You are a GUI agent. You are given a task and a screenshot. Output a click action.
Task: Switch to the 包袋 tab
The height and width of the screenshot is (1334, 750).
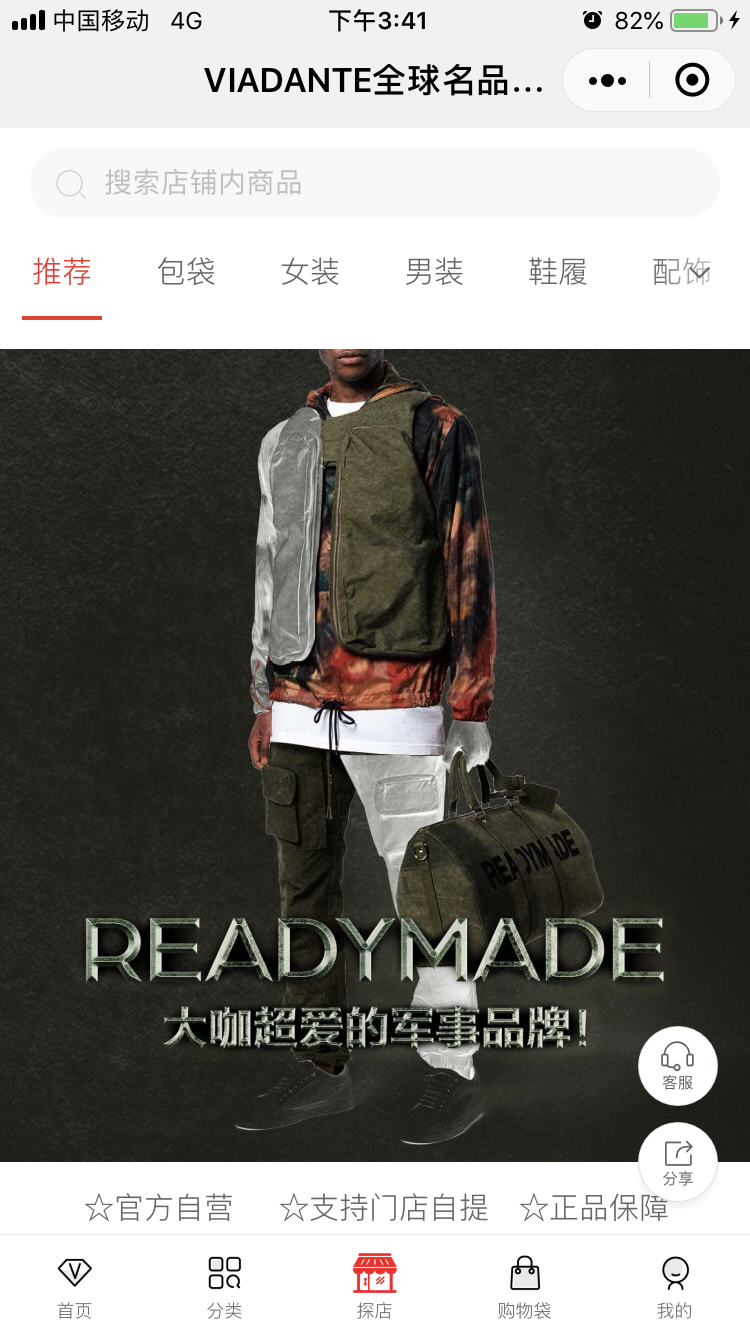[186, 272]
